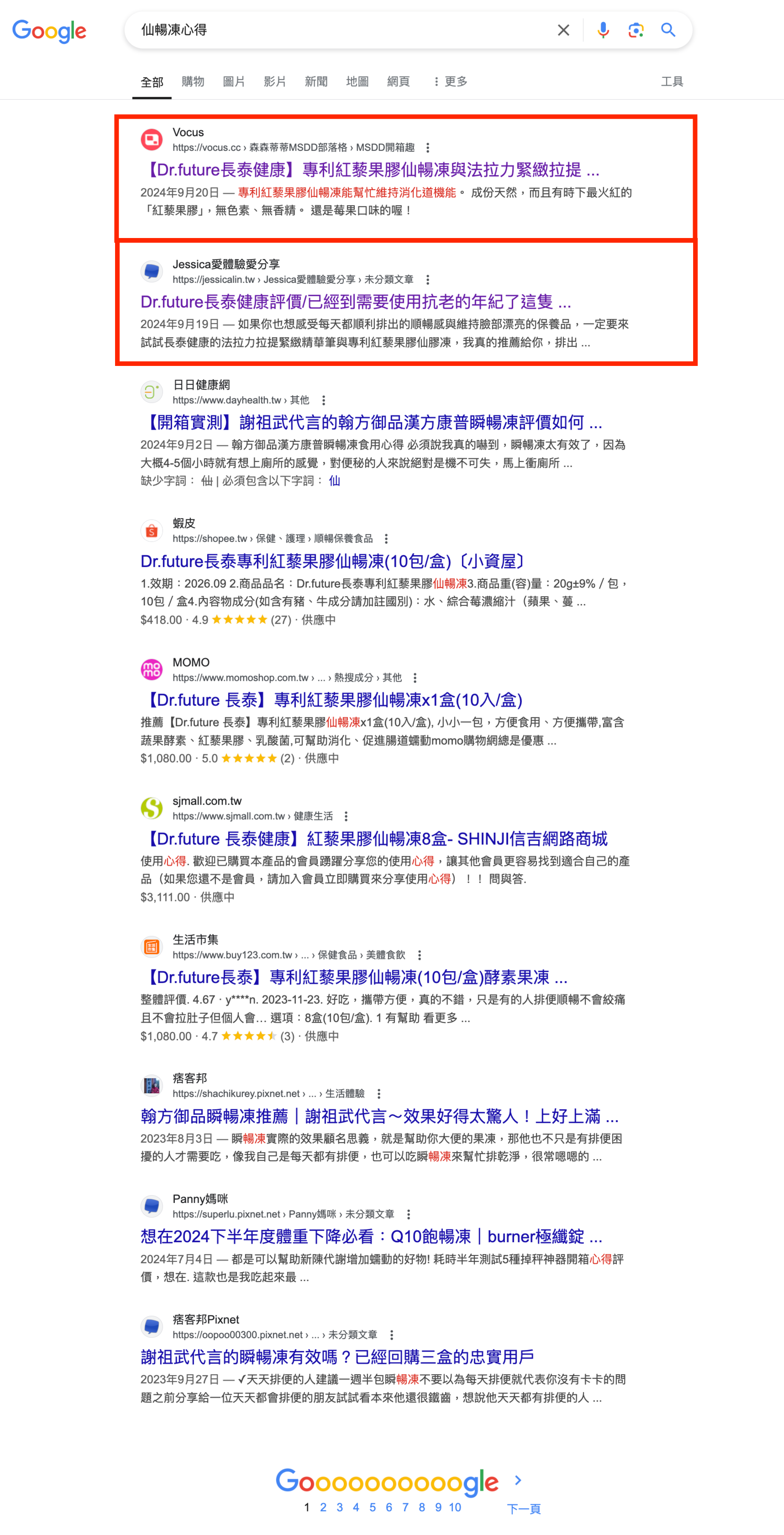The height and width of the screenshot is (1535, 784).
Task: Open the 工具 search tools
Action: 671,82
